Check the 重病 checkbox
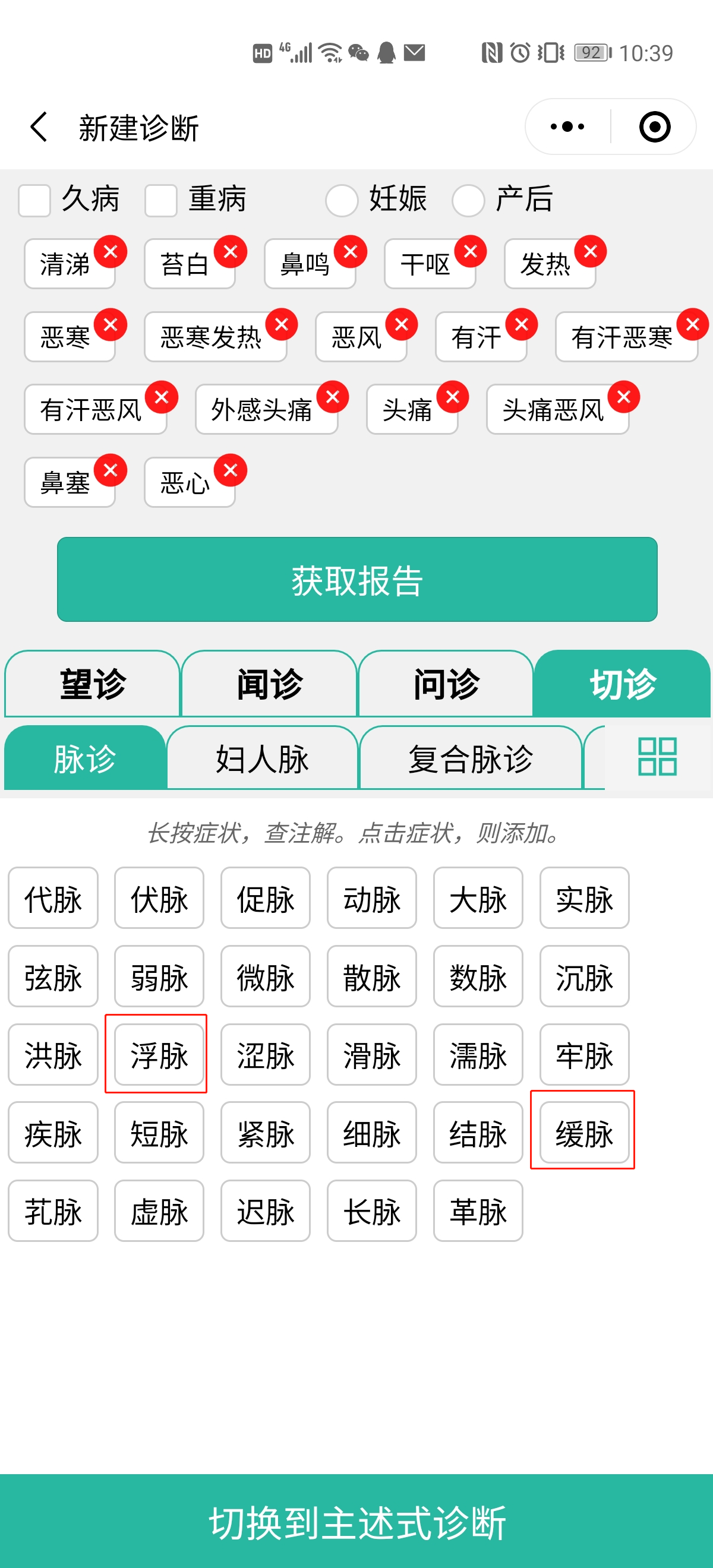 click(x=161, y=200)
